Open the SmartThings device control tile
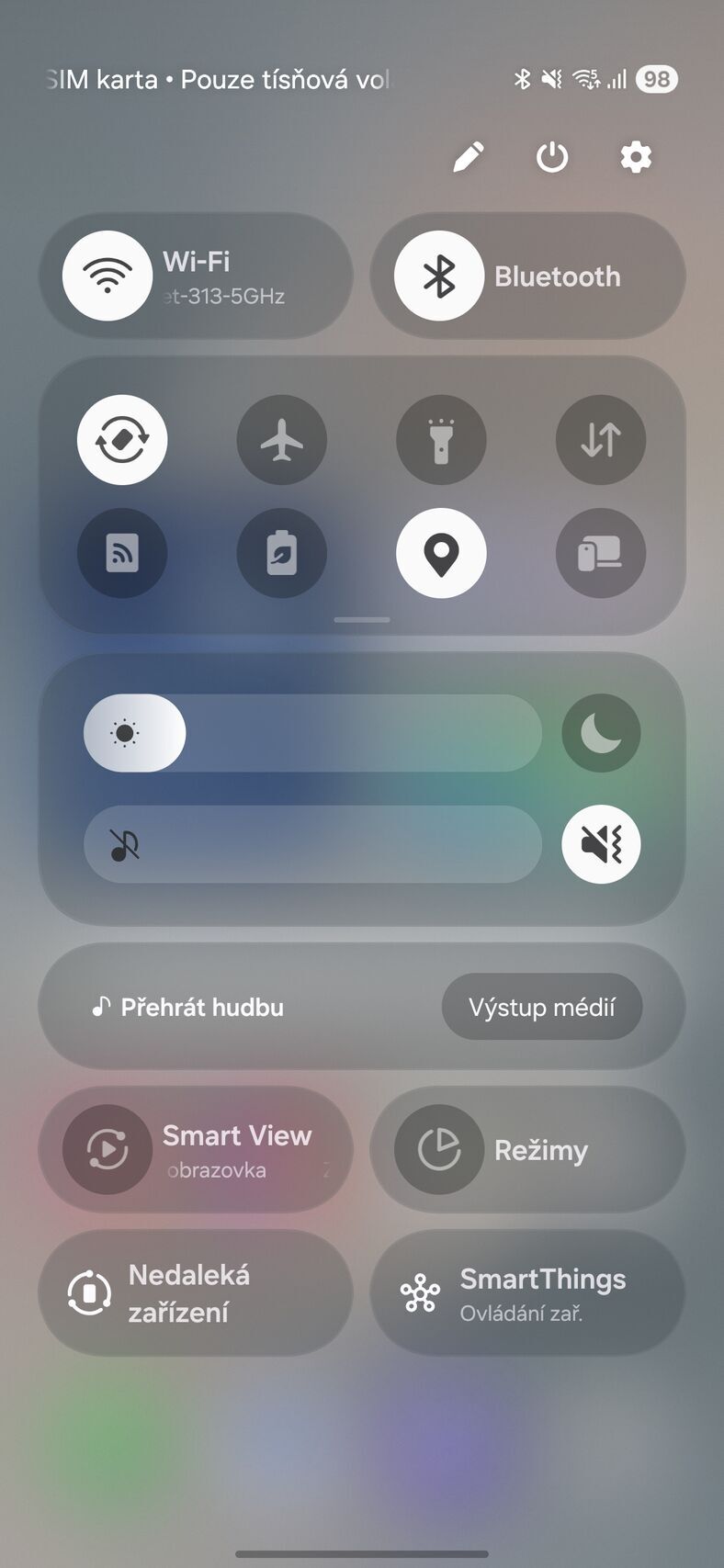 point(527,1293)
